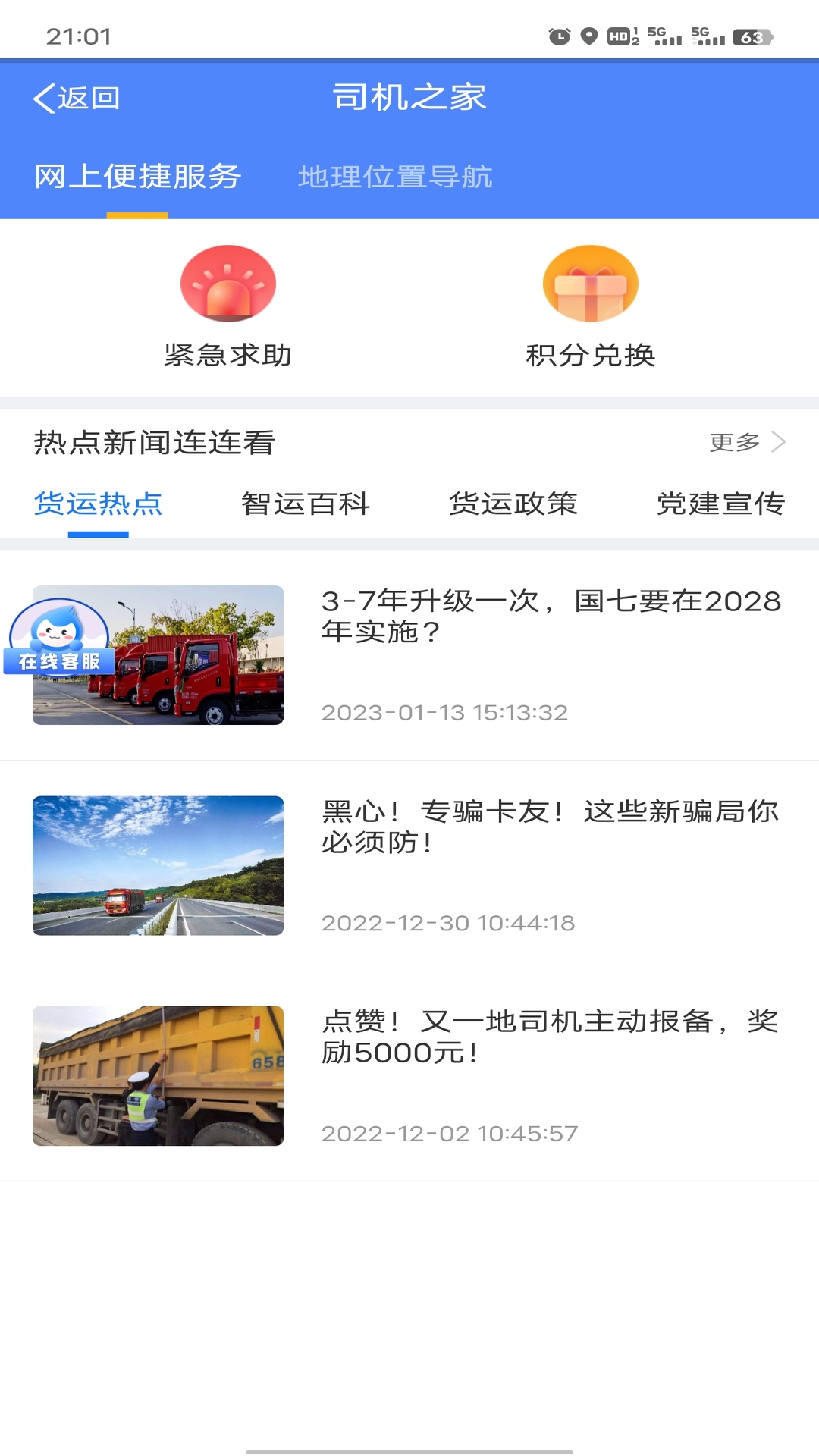This screenshot has width=819, height=1456.
Task: Tap the back arrow beside 返回
Action: click(42, 97)
